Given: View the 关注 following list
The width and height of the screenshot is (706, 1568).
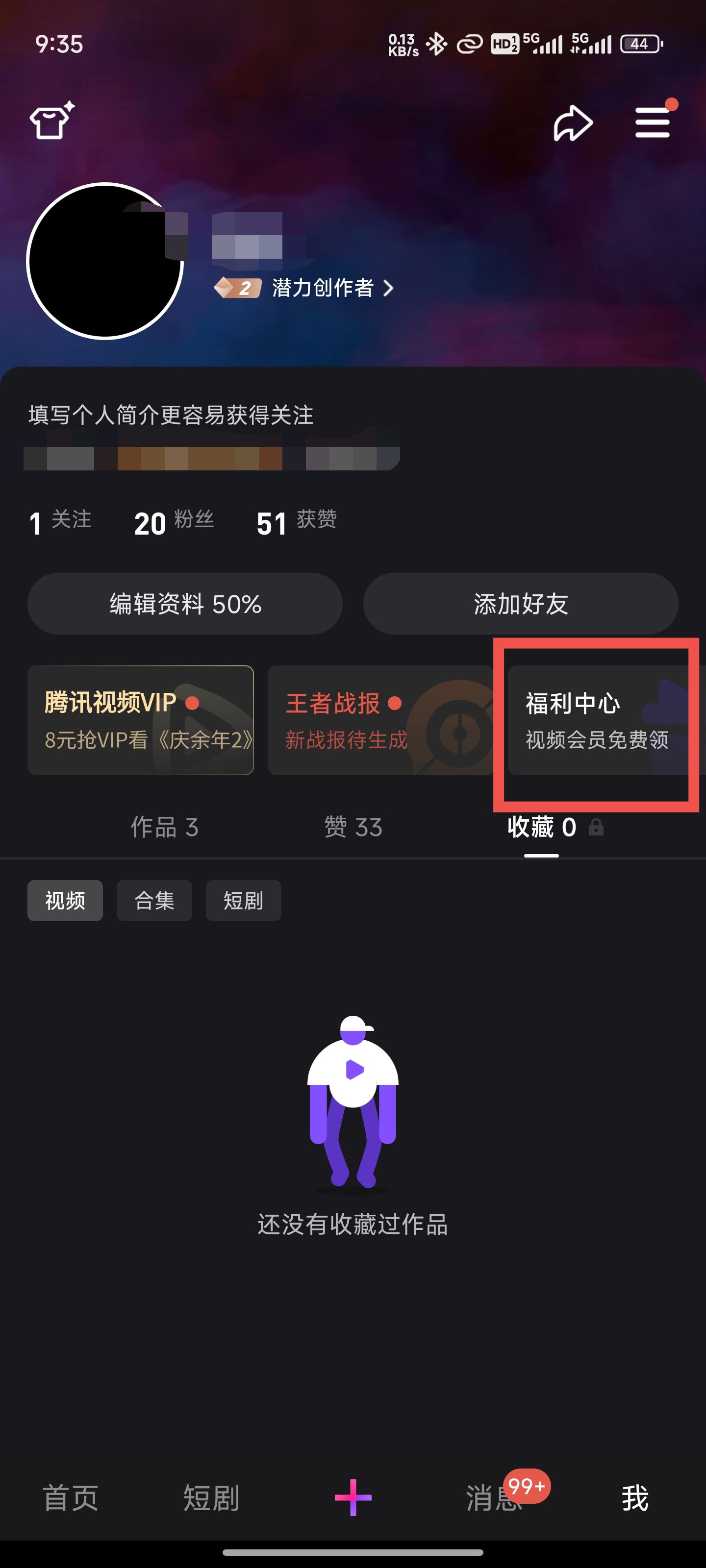Looking at the screenshot, I should [x=61, y=521].
